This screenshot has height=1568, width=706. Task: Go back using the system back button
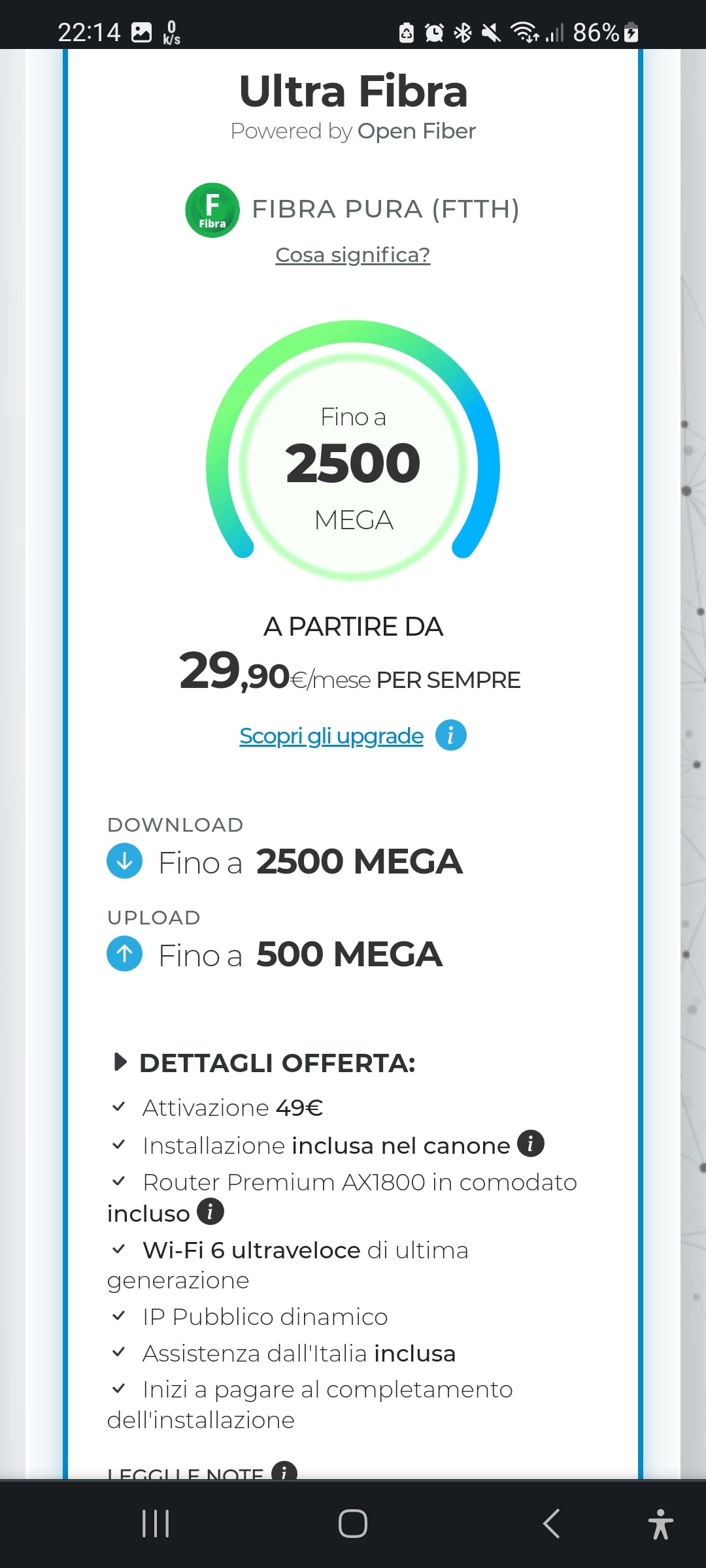click(x=551, y=1524)
